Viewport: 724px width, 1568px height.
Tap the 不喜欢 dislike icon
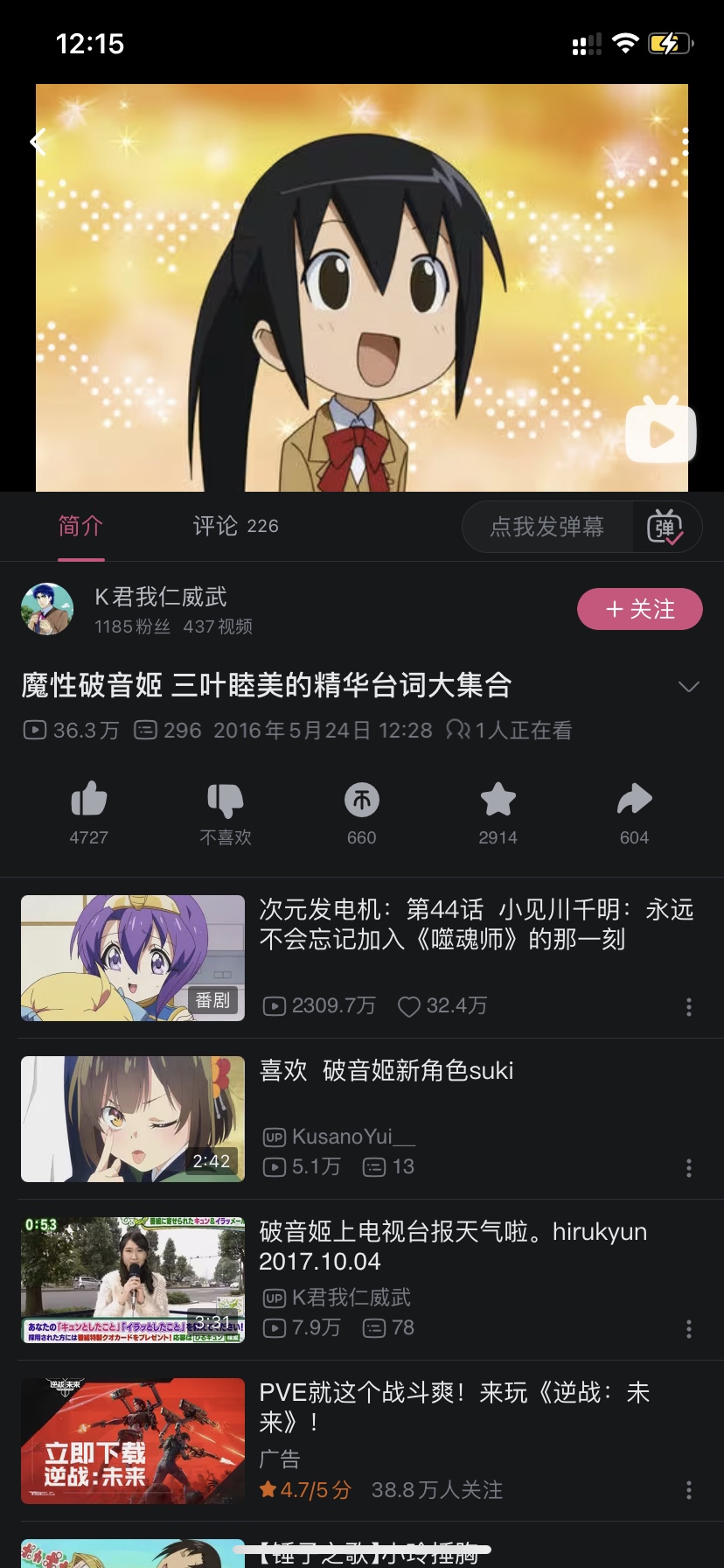225,800
